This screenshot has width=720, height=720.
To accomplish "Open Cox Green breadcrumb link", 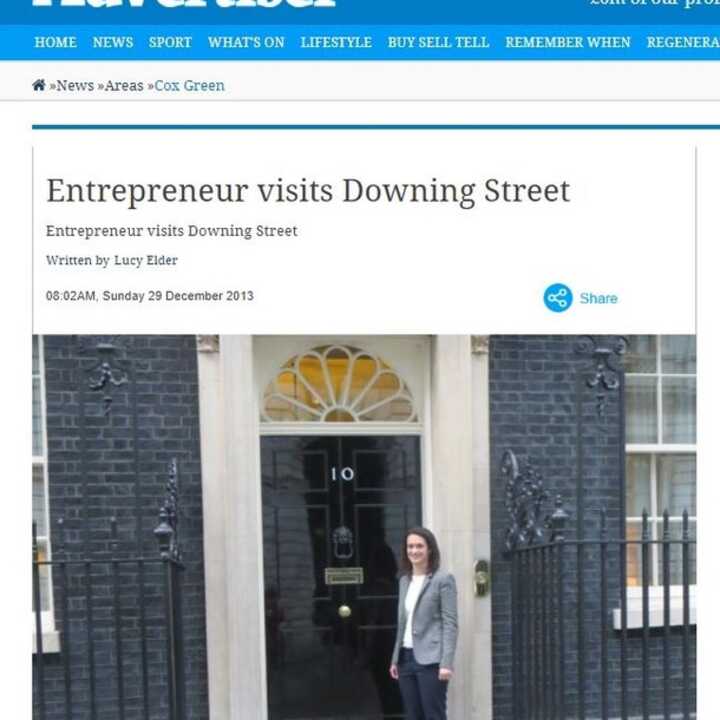I will point(189,86).
